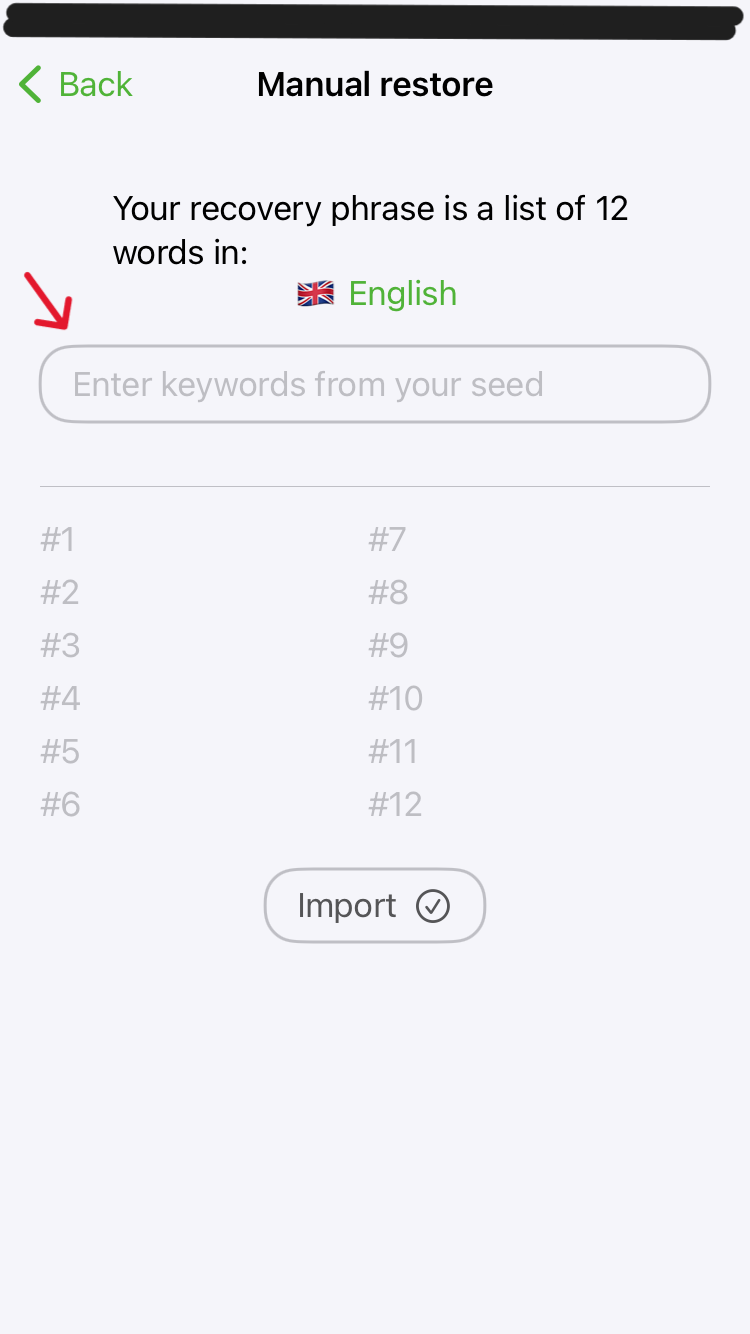
Task: Change the recovery phrase language from English
Action: 378,294
